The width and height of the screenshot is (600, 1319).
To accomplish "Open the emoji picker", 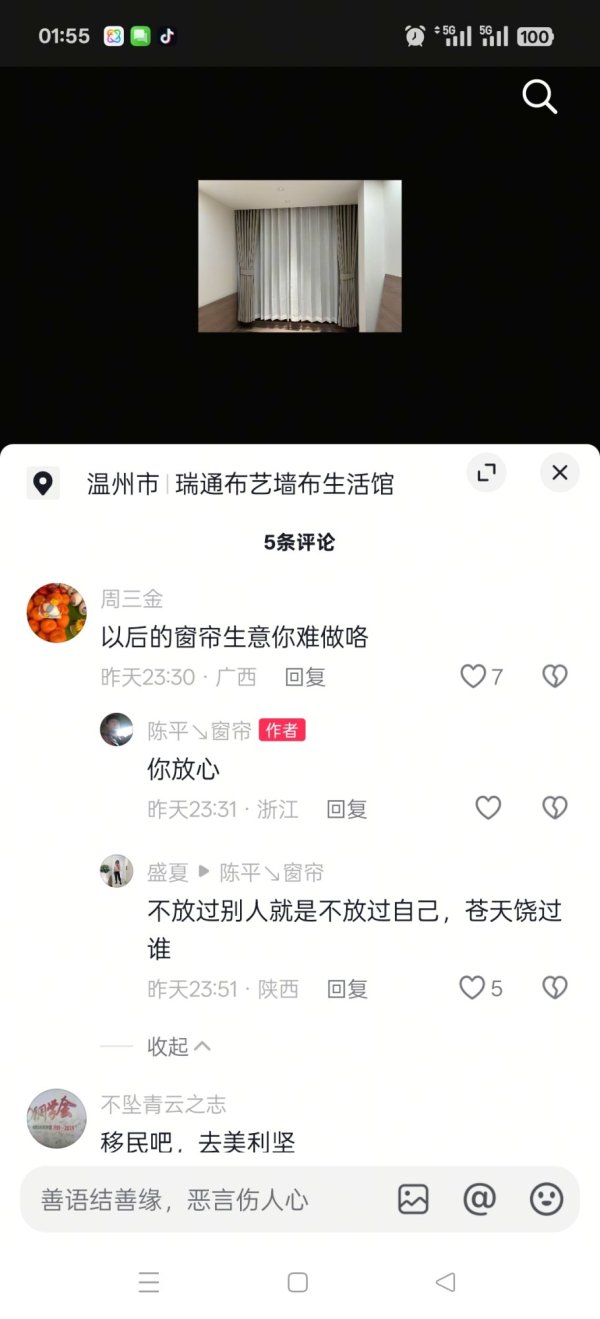I will [x=546, y=1199].
